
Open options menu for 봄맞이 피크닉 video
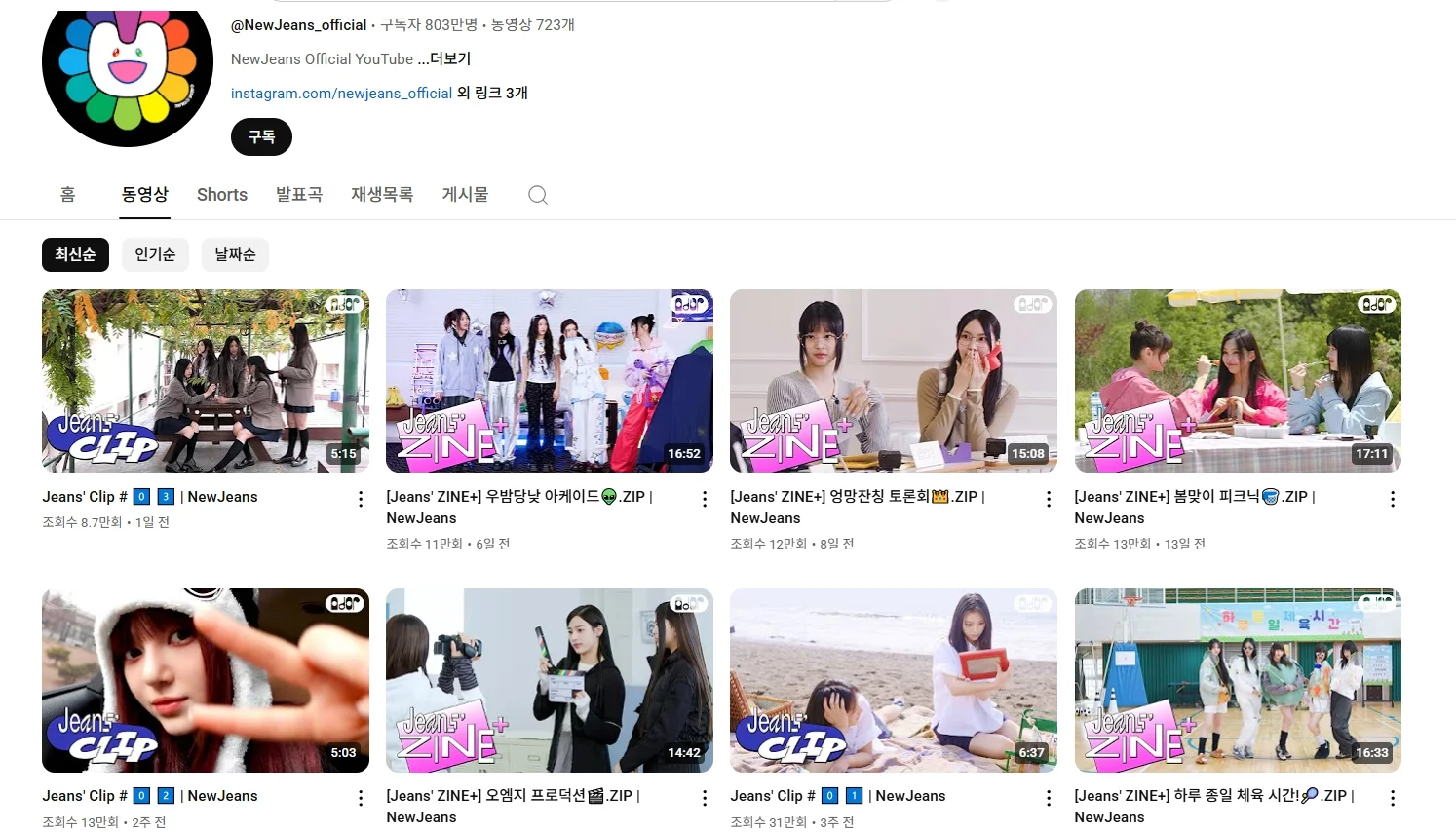[x=1393, y=499]
